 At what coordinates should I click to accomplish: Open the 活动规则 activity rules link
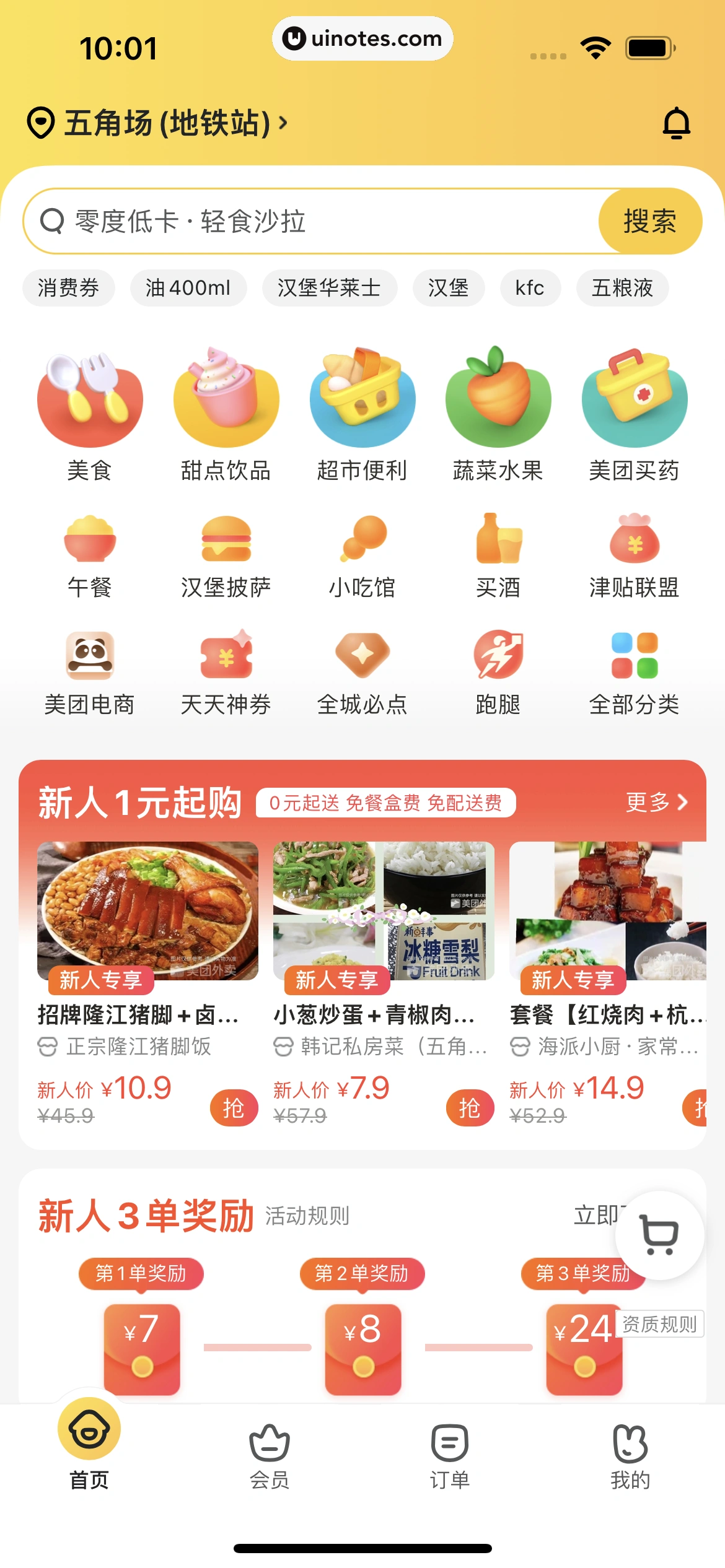tap(308, 1215)
